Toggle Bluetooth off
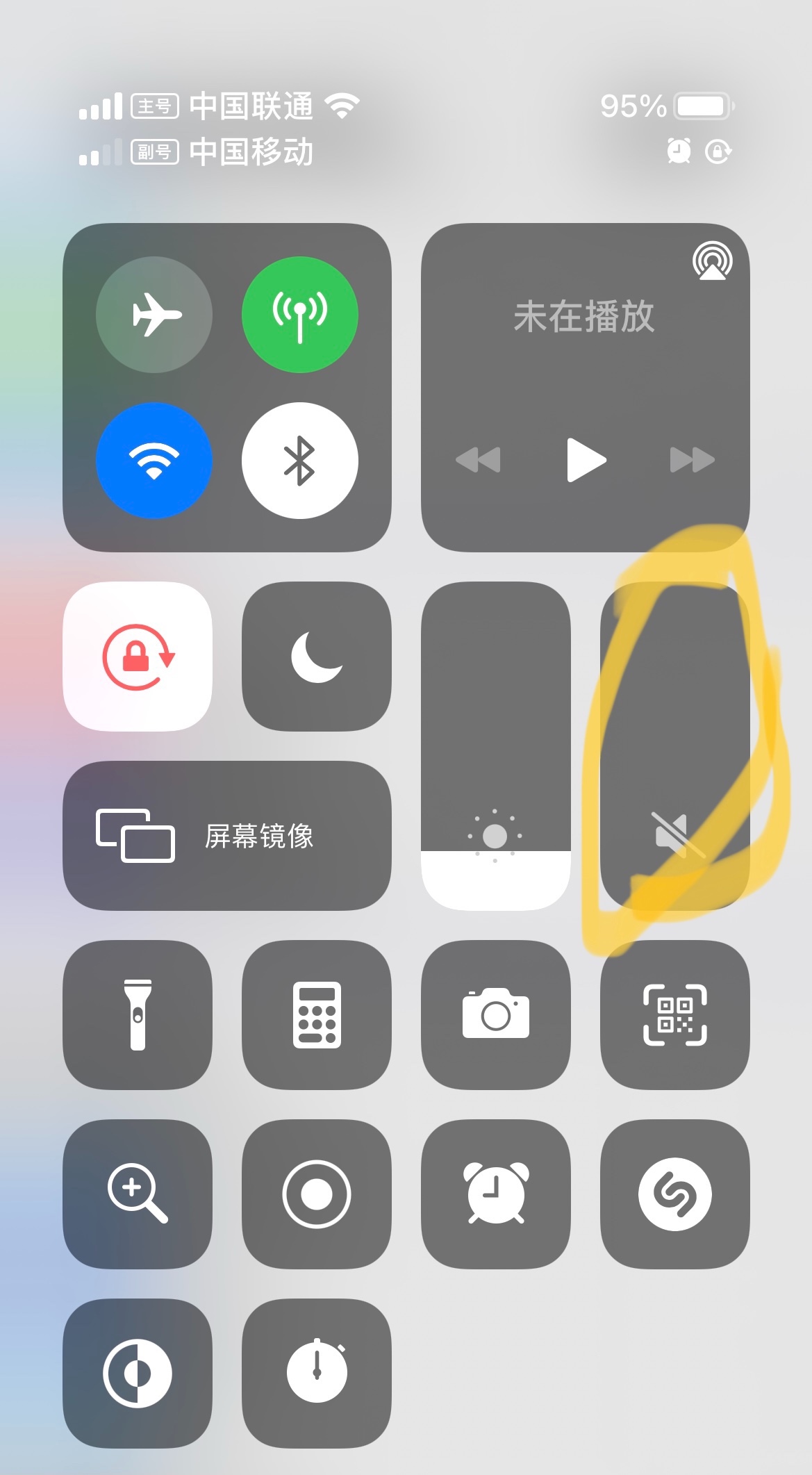This screenshot has width=812, height=1475. (x=299, y=461)
